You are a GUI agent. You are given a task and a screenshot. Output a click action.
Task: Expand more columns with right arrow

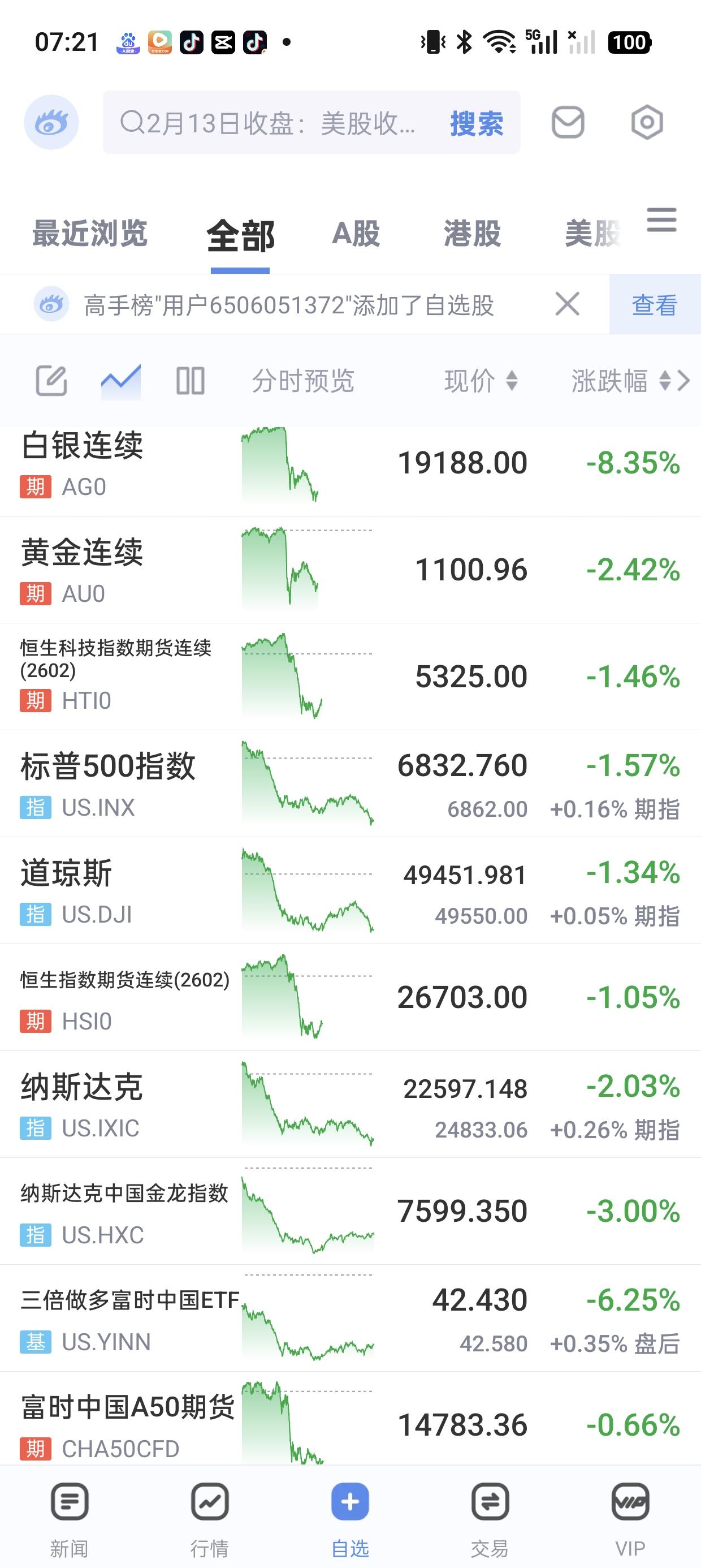[x=683, y=381]
